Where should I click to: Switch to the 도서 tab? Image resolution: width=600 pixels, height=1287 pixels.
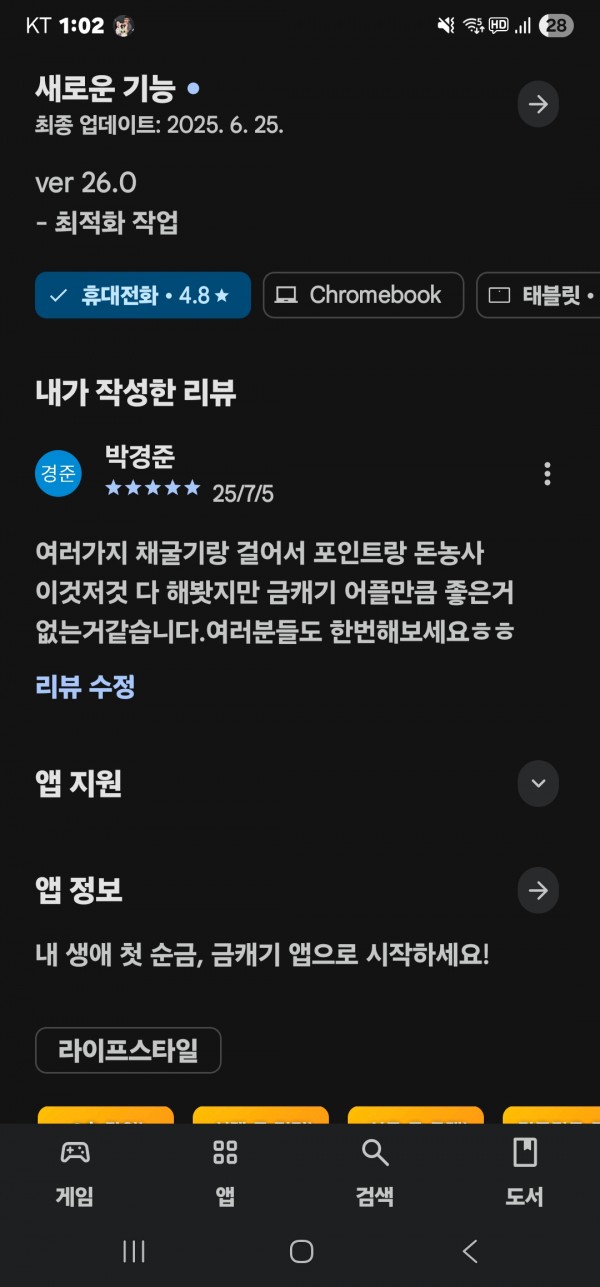(524, 1174)
